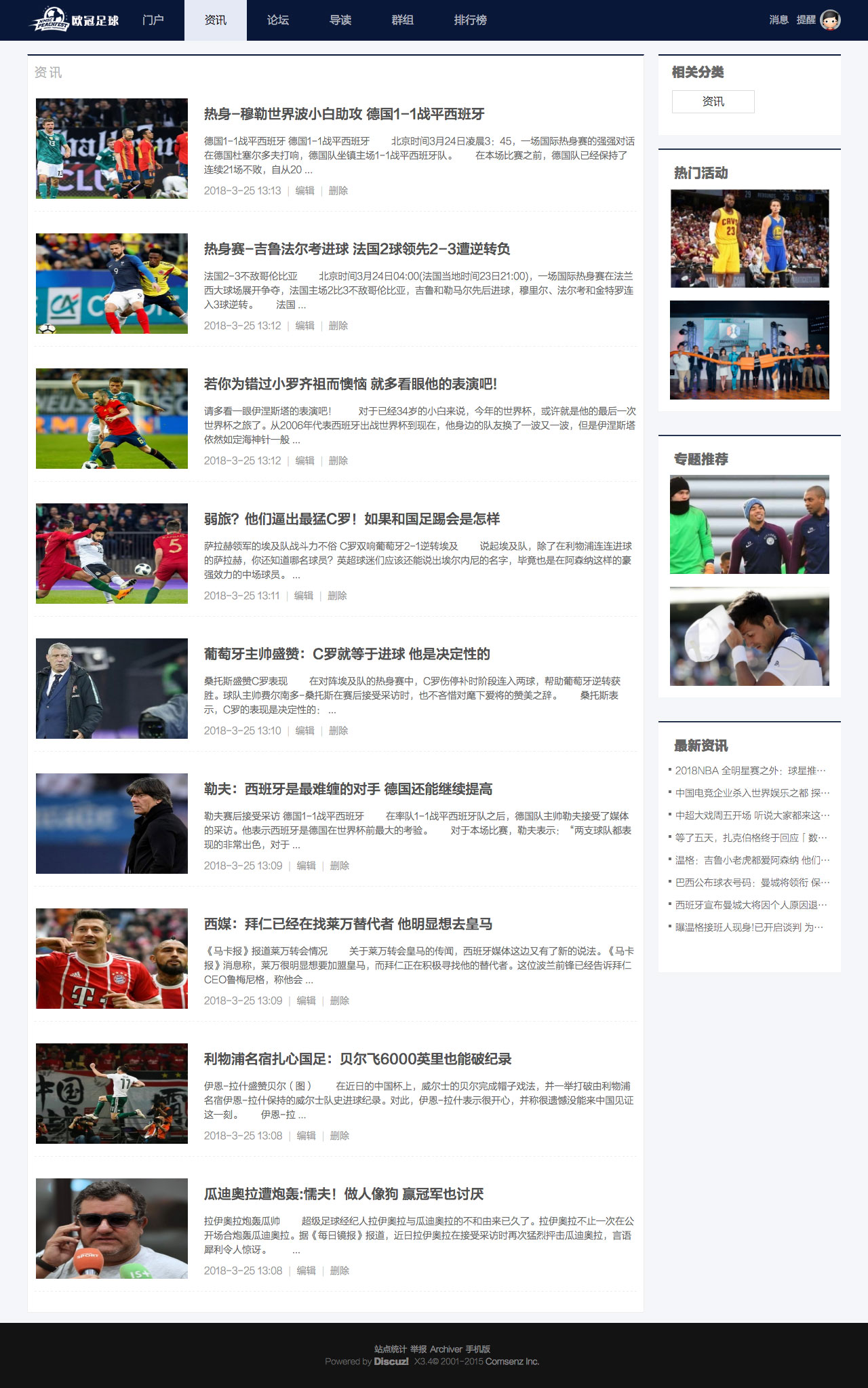Open the tennis player image under 专题推荐
The width and height of the screenshot is (868, 1388).
[749, 636]
